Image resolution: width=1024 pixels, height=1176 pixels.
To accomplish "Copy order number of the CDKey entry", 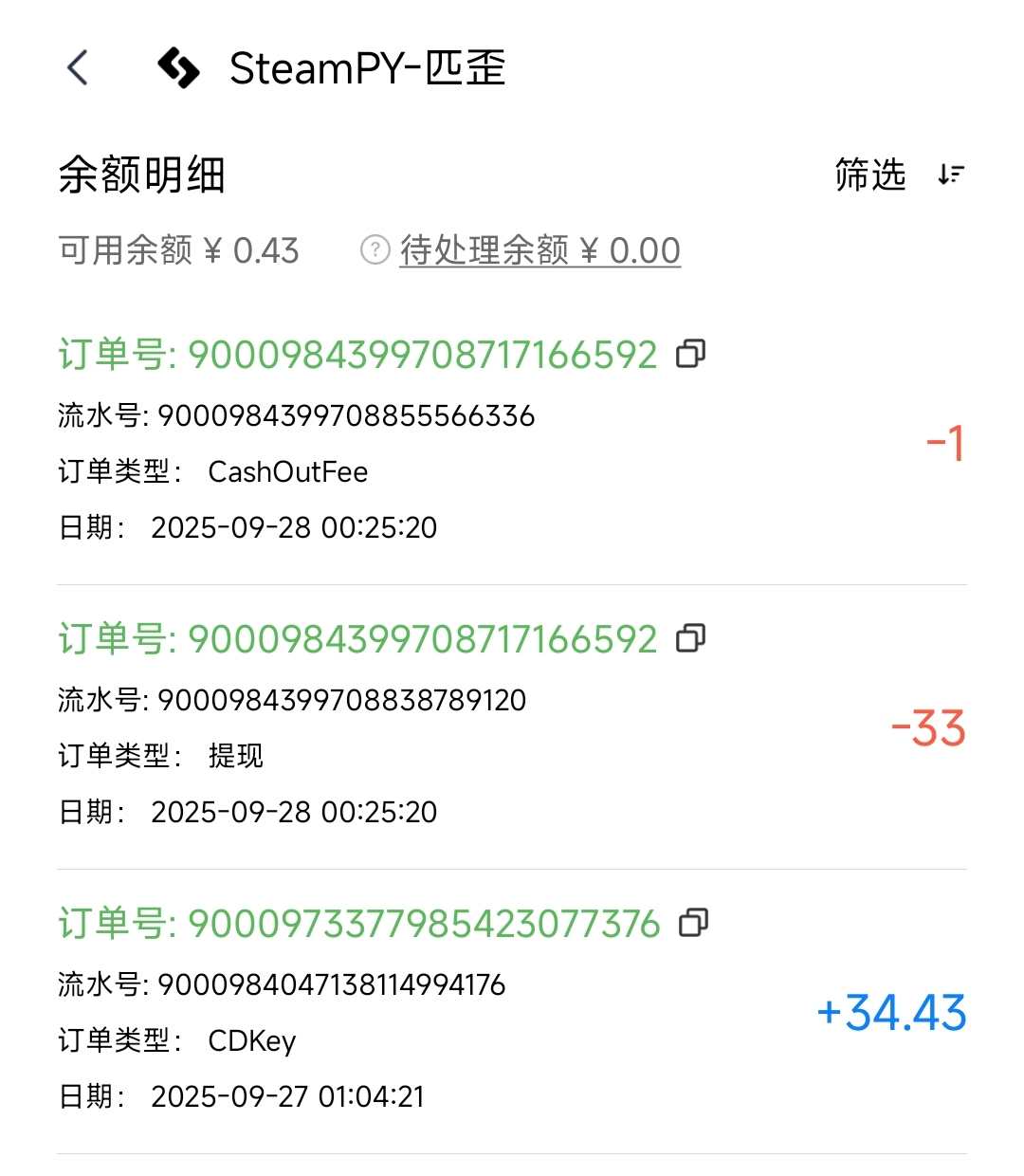I will click(x=693, y=923).
